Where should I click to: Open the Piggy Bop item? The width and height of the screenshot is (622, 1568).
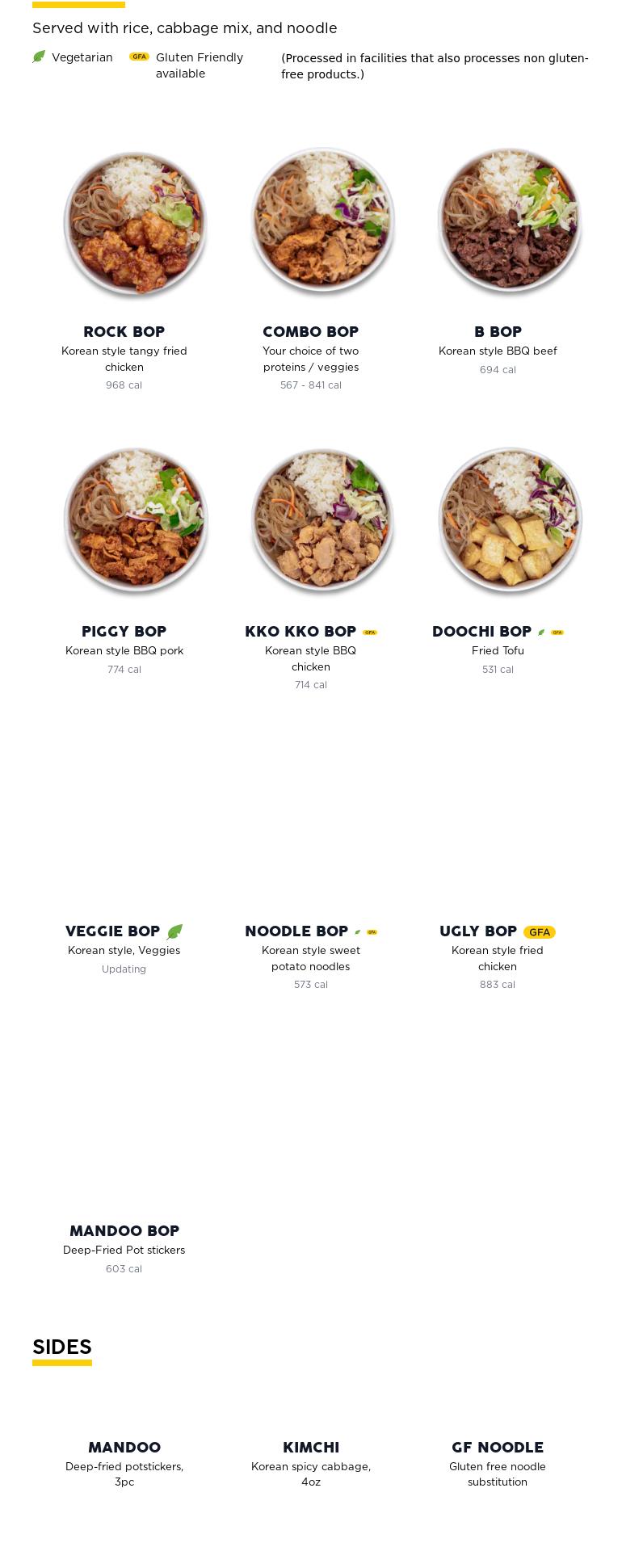pyautogui.click(x=124, y=632)
